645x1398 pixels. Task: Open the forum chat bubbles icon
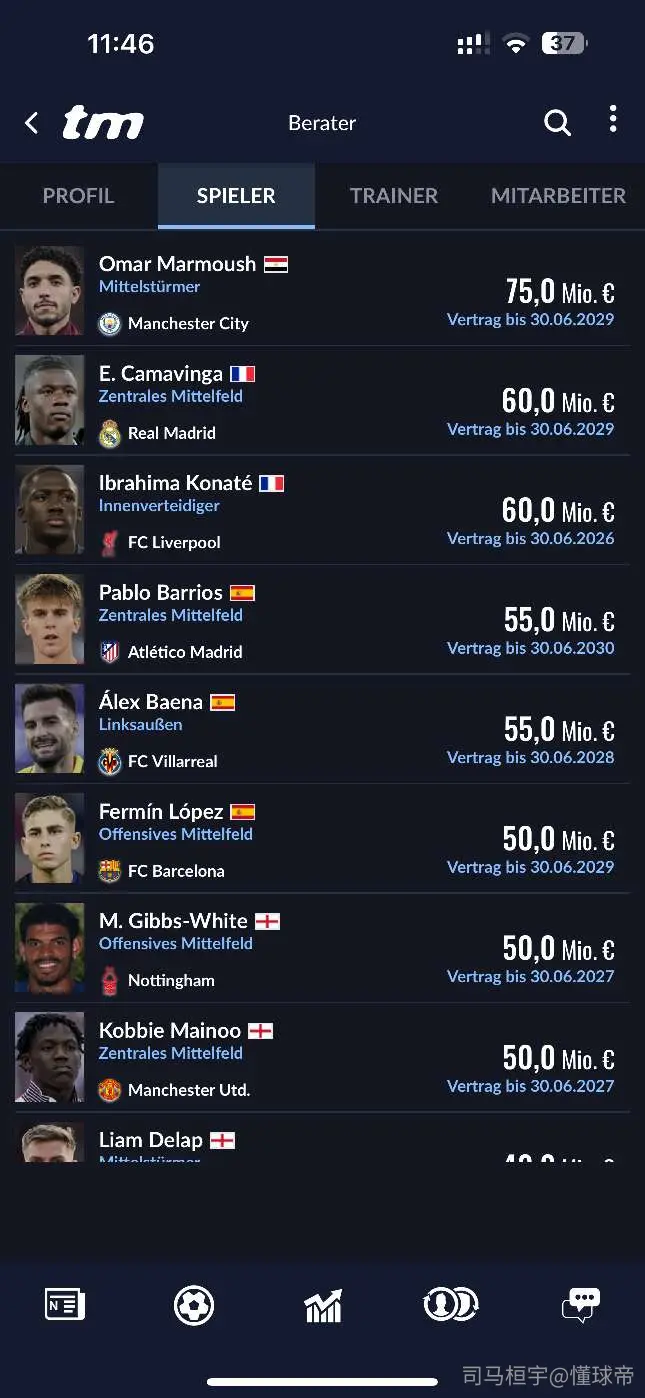pos(581,1305)
